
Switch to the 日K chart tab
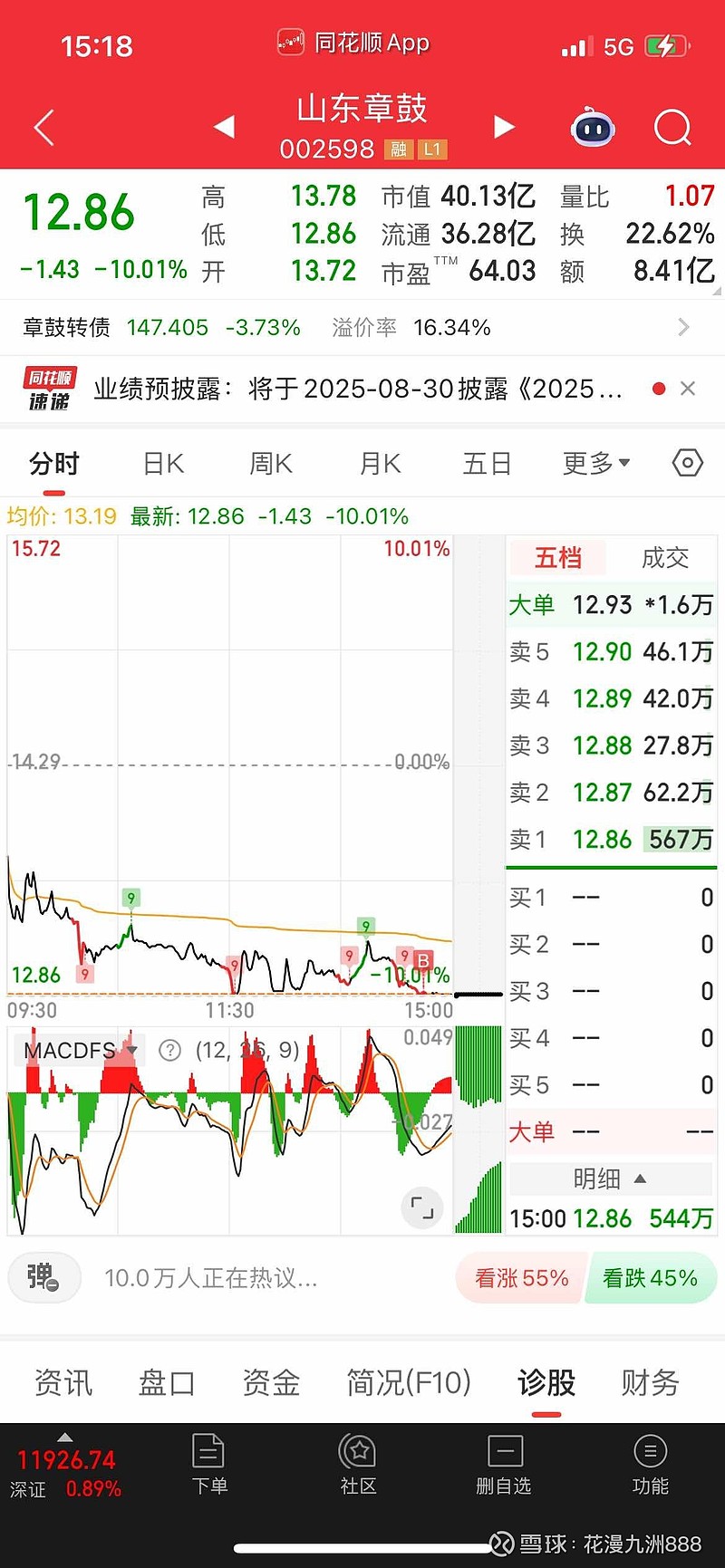(163, 464)
